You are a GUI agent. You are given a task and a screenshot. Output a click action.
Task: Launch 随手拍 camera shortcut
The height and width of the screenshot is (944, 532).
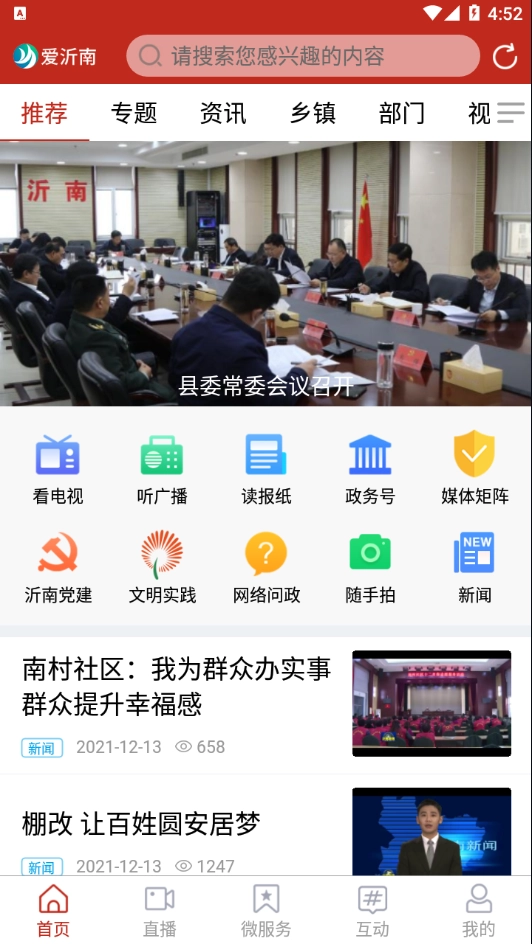[370, 568]
